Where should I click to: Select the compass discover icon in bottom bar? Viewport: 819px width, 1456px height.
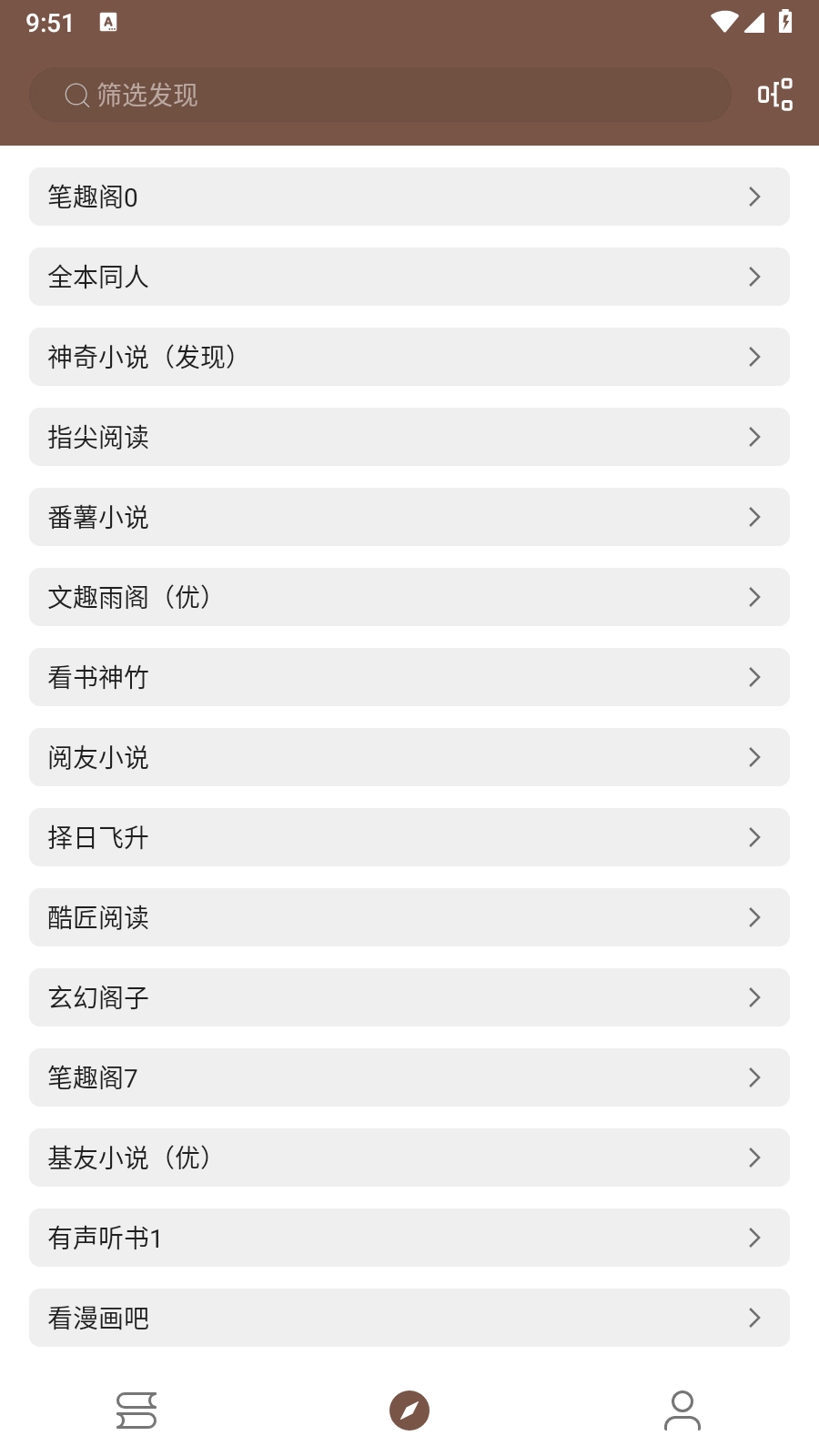[x=409, y=1410]
